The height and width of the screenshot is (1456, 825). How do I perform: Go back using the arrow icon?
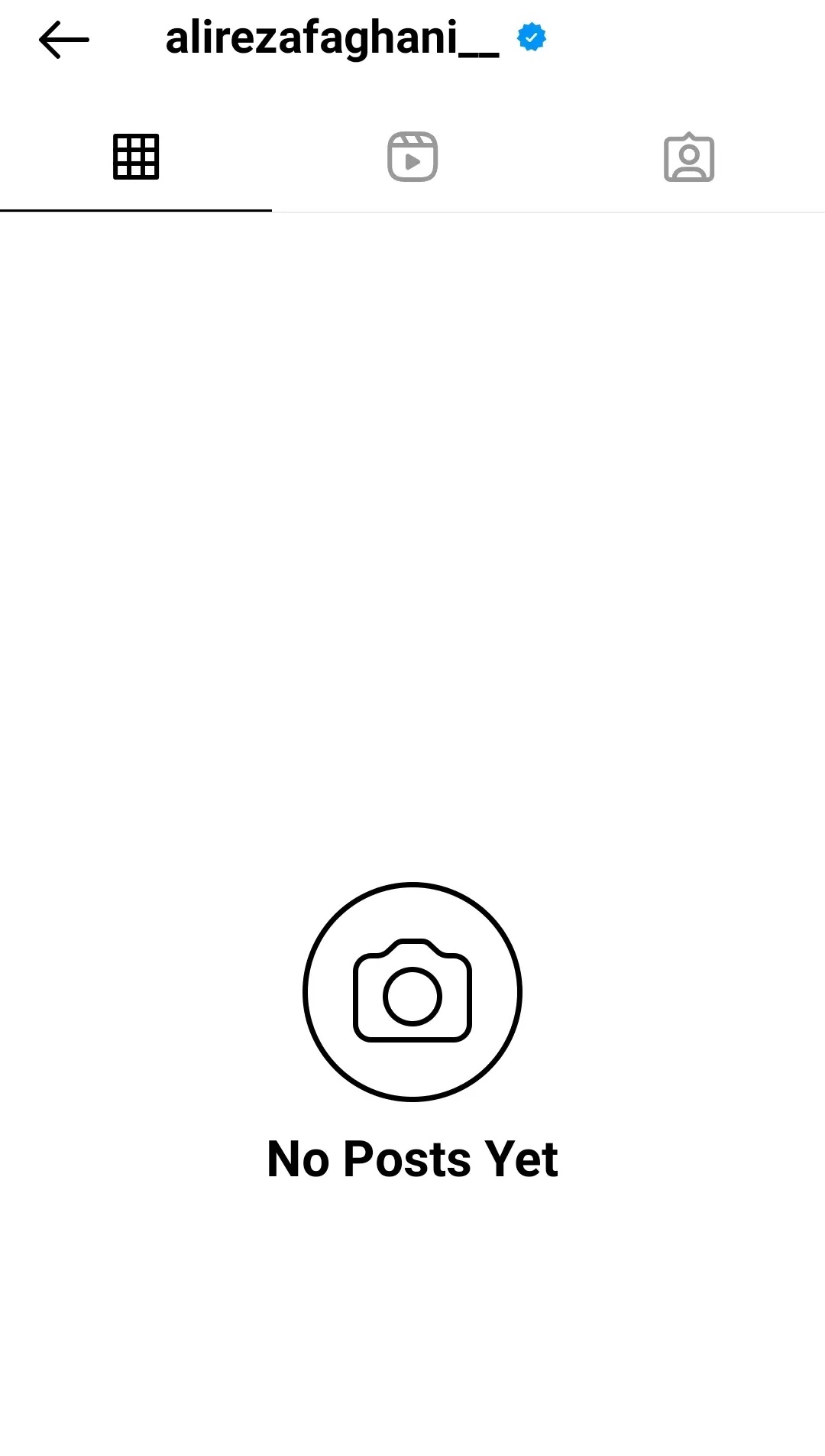[x=64, y=39]
